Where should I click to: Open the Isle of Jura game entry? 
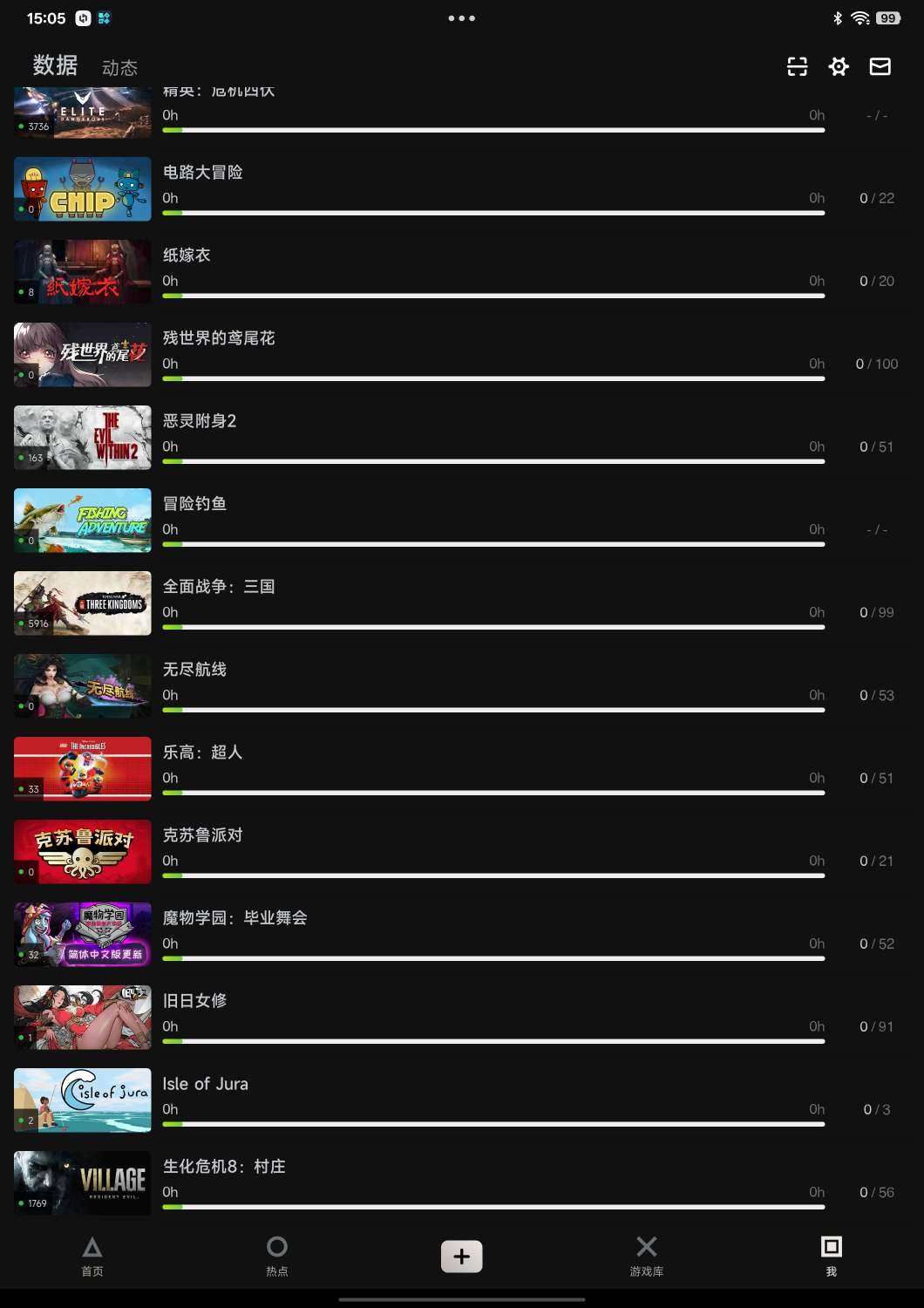pyautogui.click(x=206, y=1084)
